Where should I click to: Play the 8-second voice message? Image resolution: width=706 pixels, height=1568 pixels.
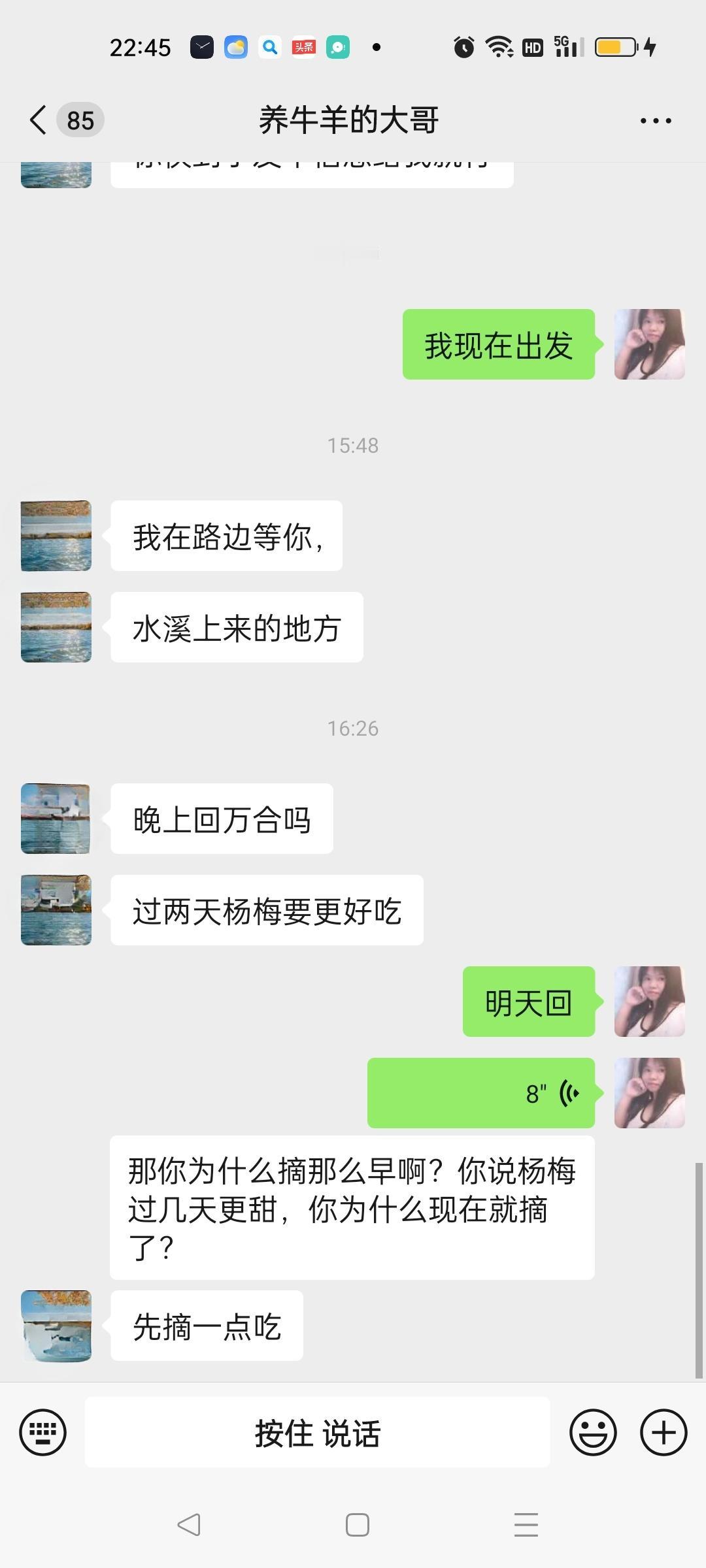481,1093
